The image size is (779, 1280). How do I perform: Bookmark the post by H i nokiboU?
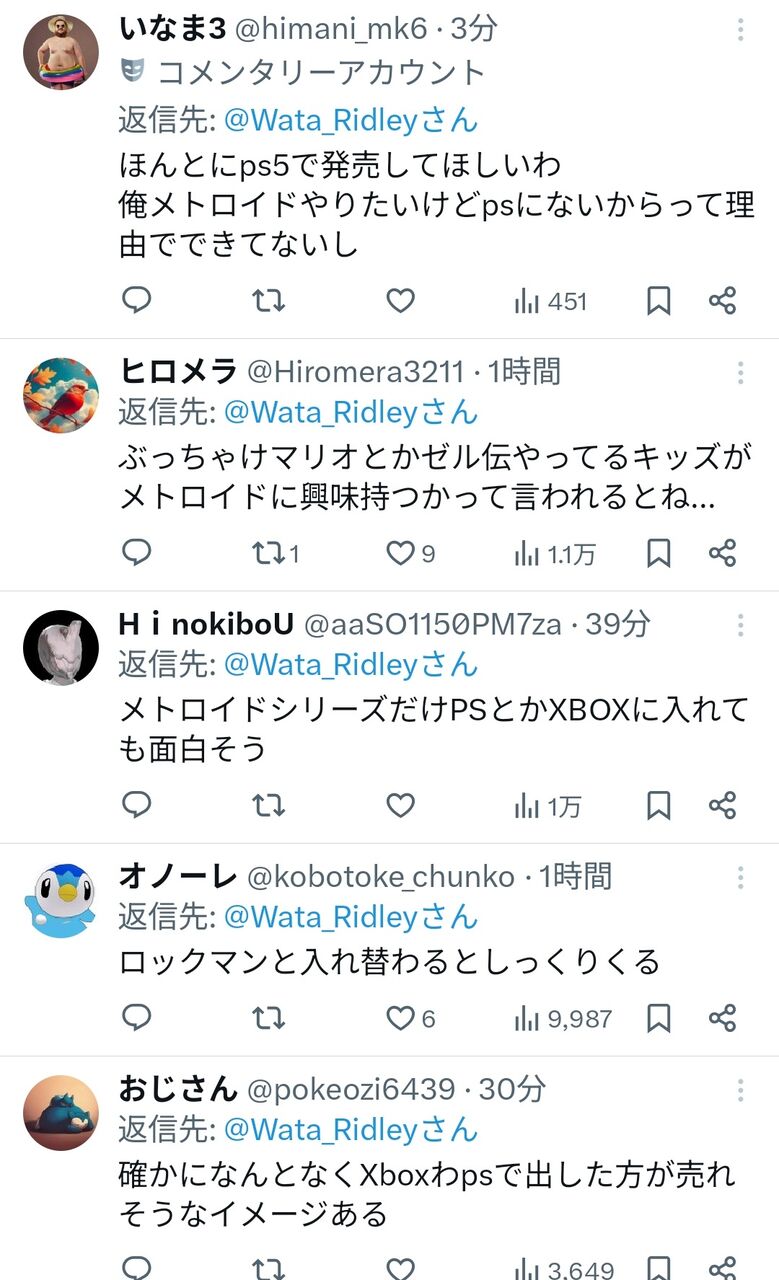click(x=658, y=805)
